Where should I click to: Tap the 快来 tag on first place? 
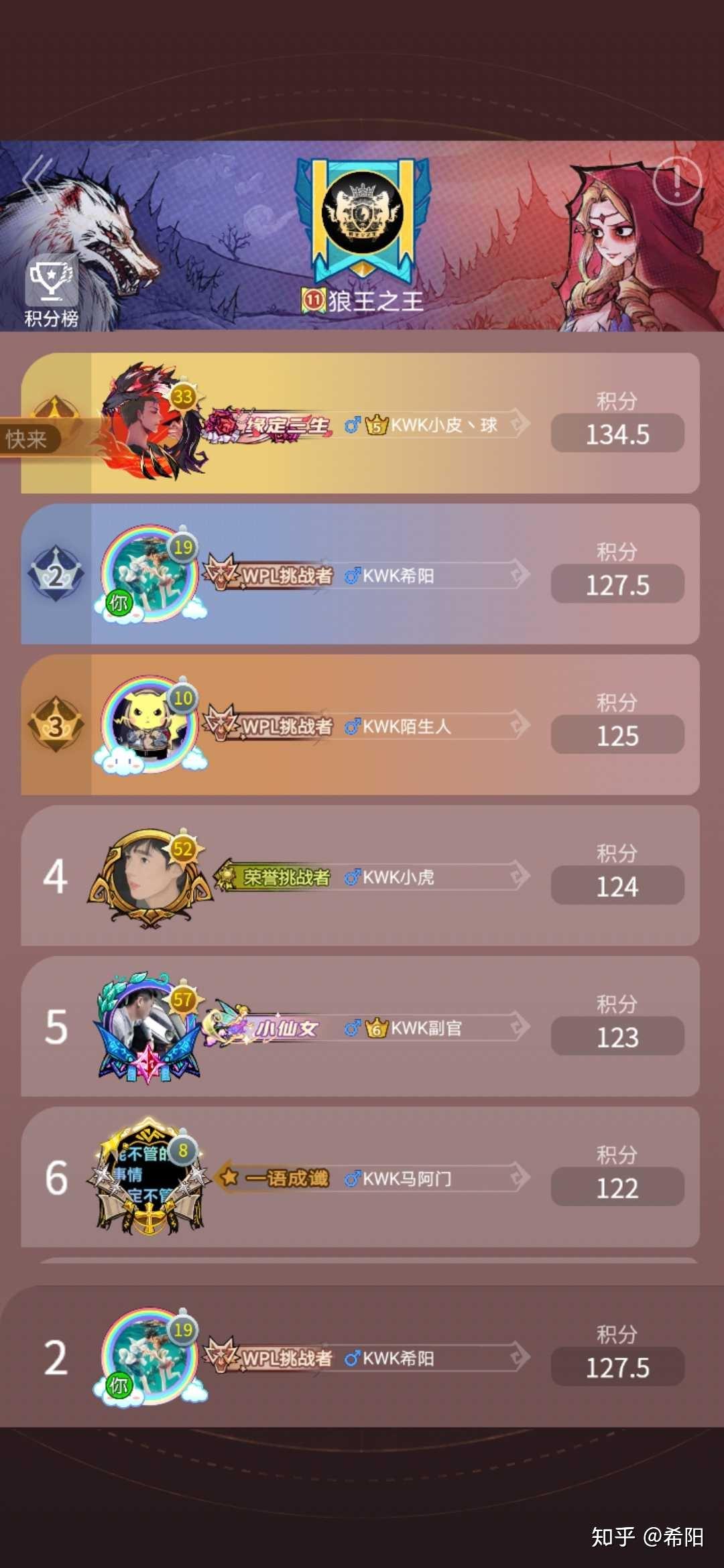click(x=28, y=440)
